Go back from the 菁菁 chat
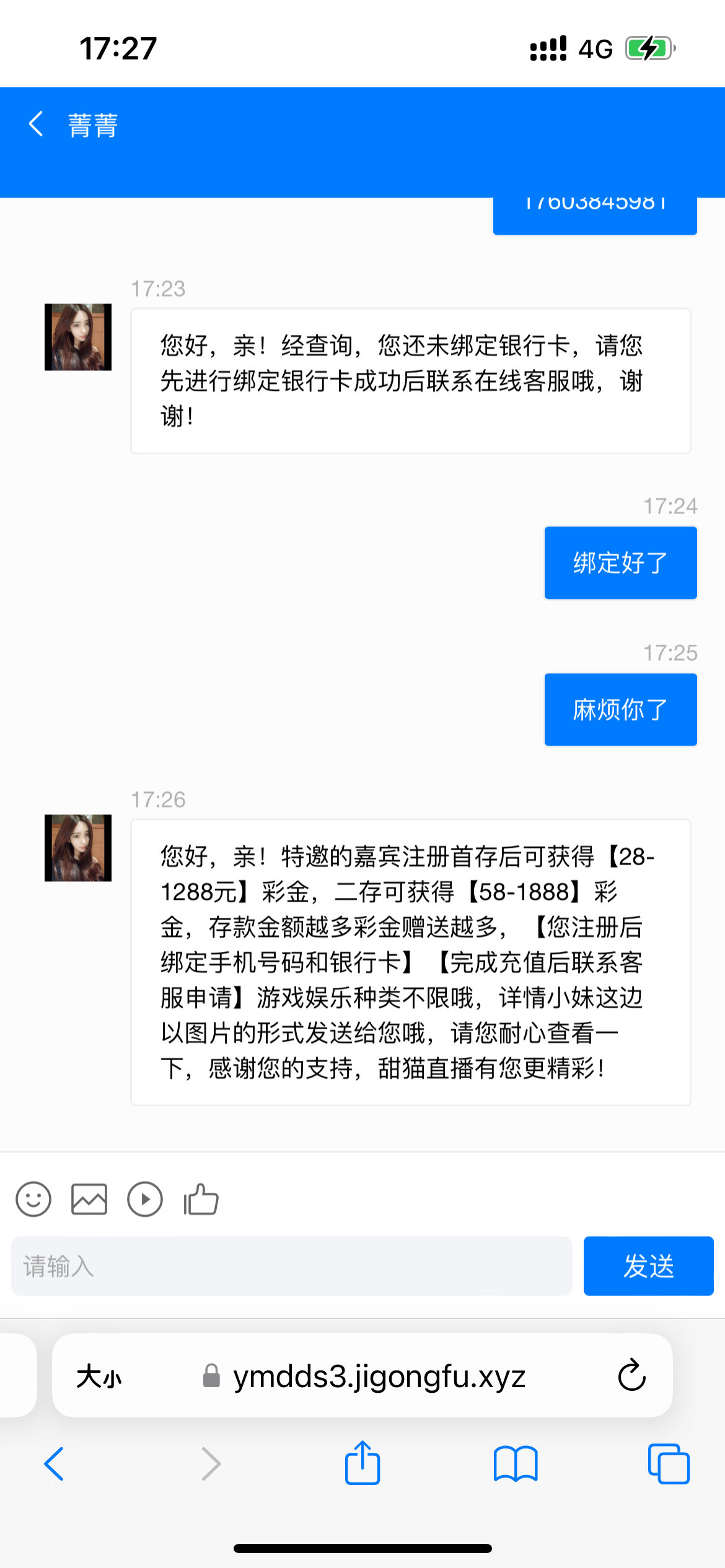This screenshot has width=725, height=1568. tap(36, 124)
